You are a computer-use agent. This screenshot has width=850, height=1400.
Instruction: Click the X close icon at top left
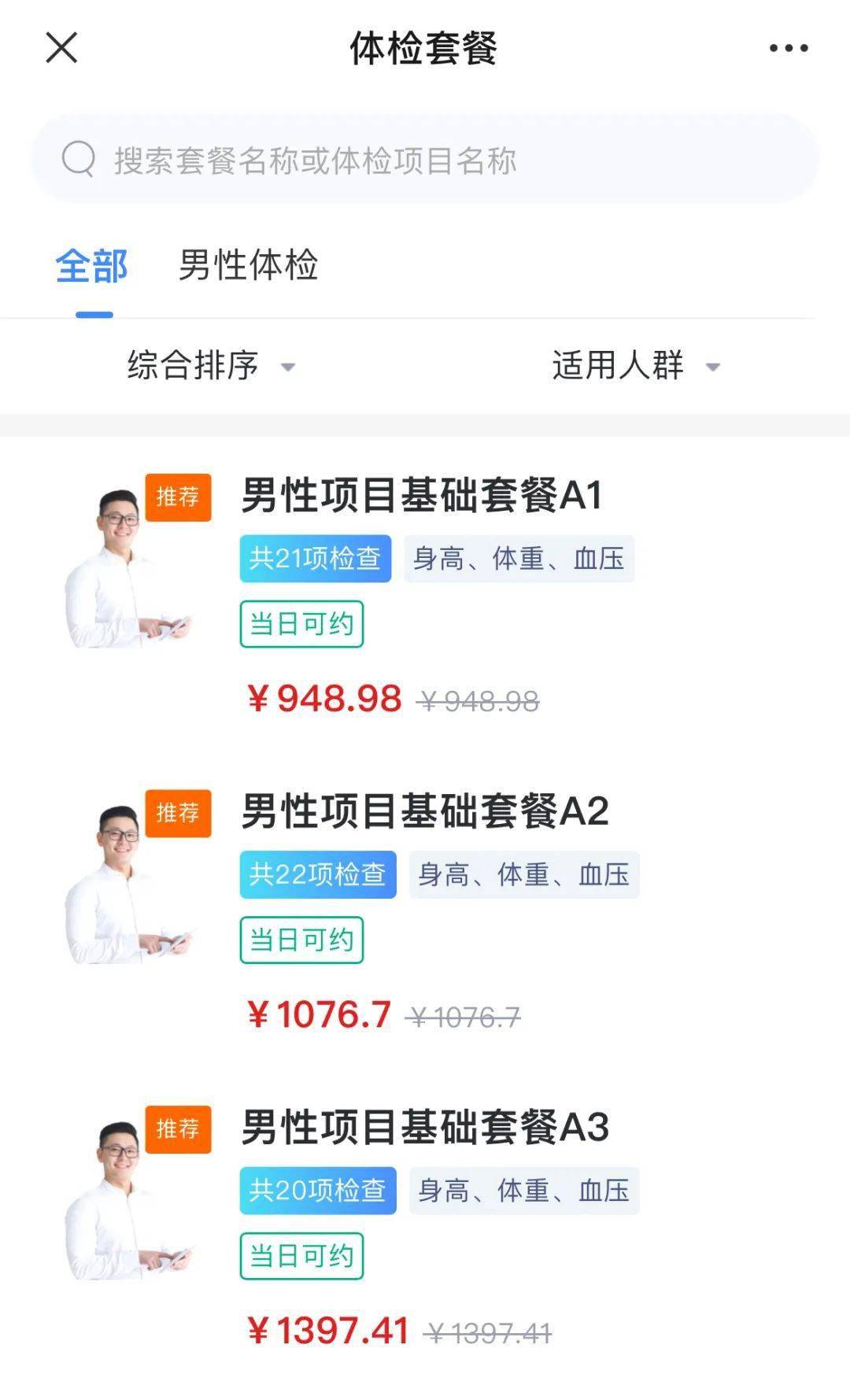coord(61,49)
